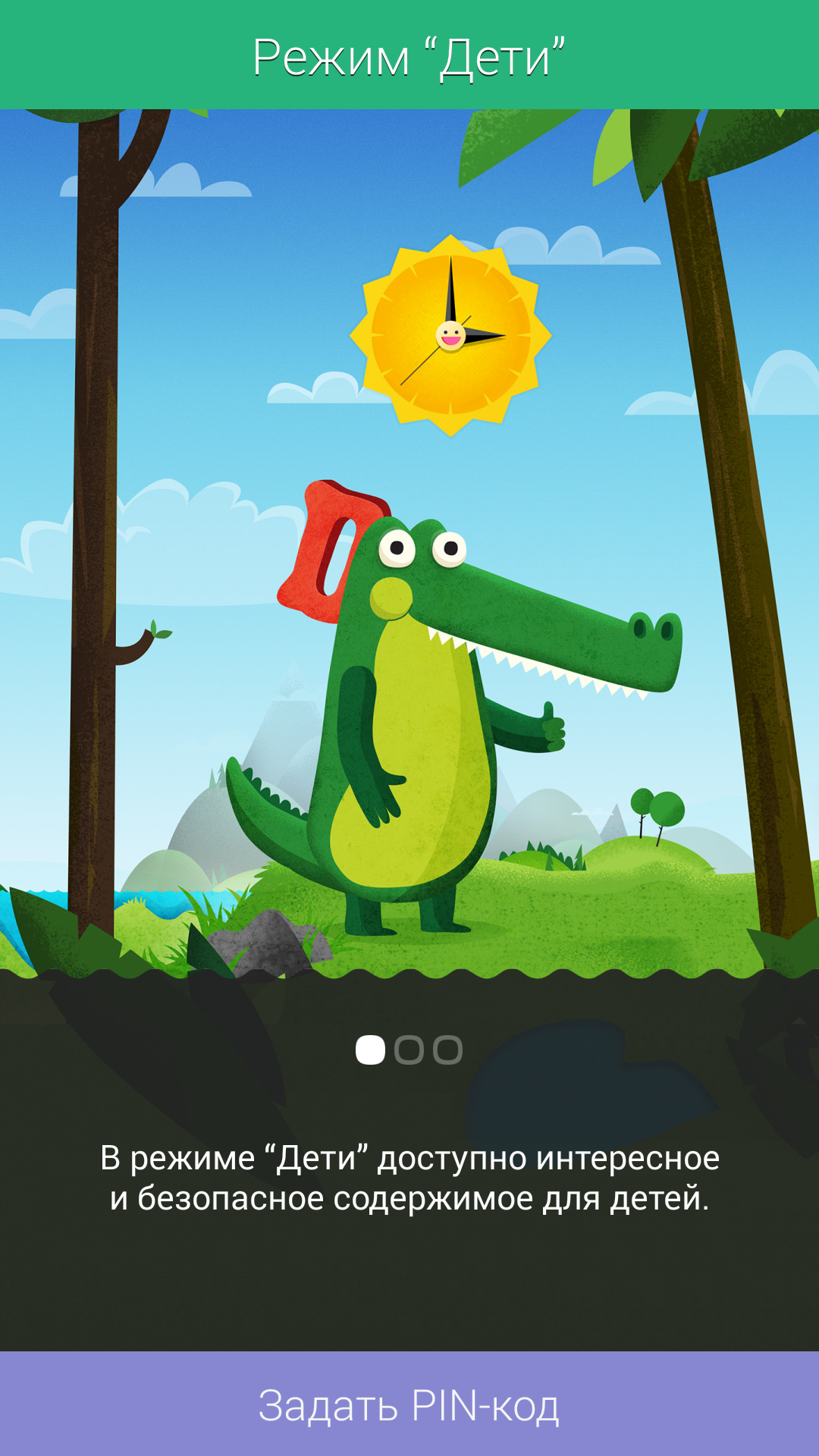The height and width of the screenshot is (1456, 819).
Task: Jump to the third intro page dot
Action: 447,1050
